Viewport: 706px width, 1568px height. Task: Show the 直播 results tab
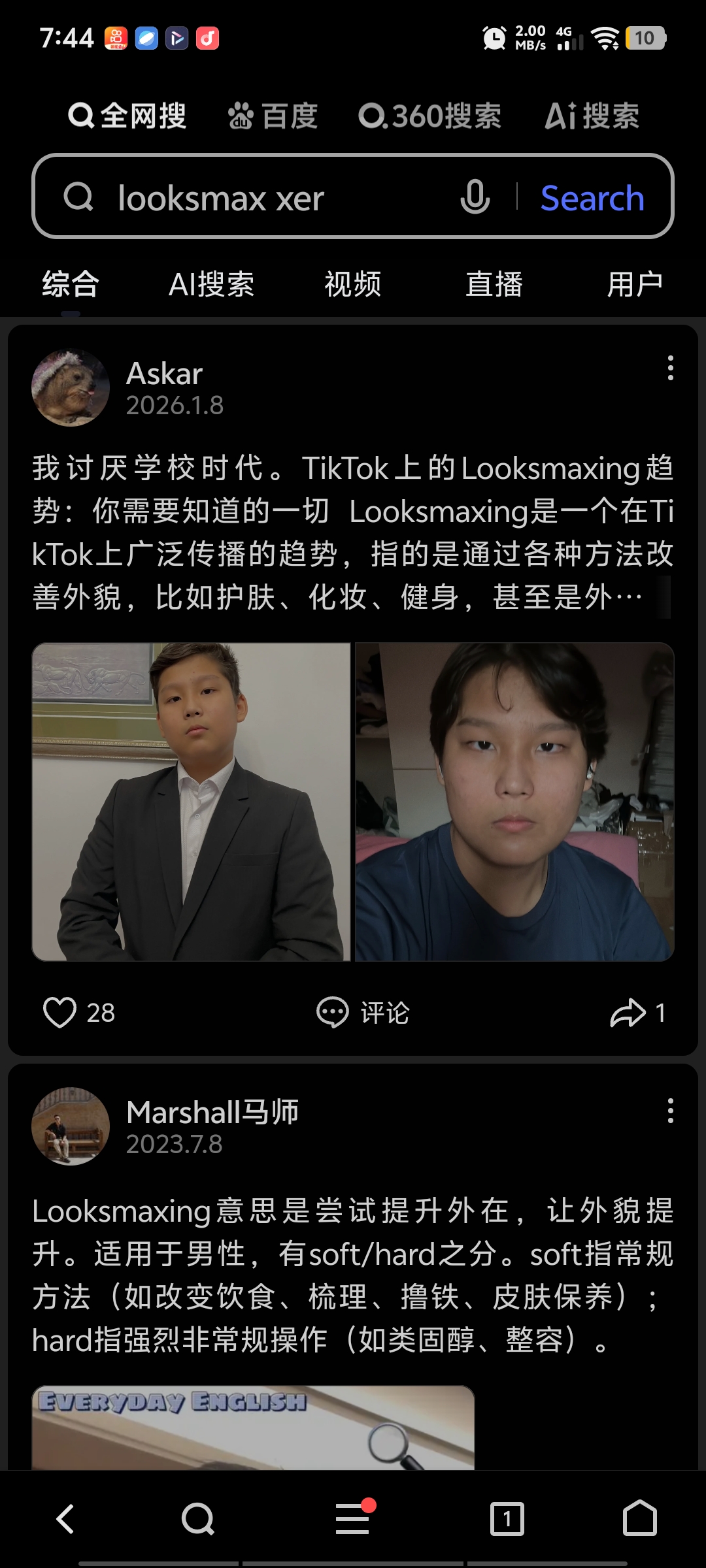[494, 285]
